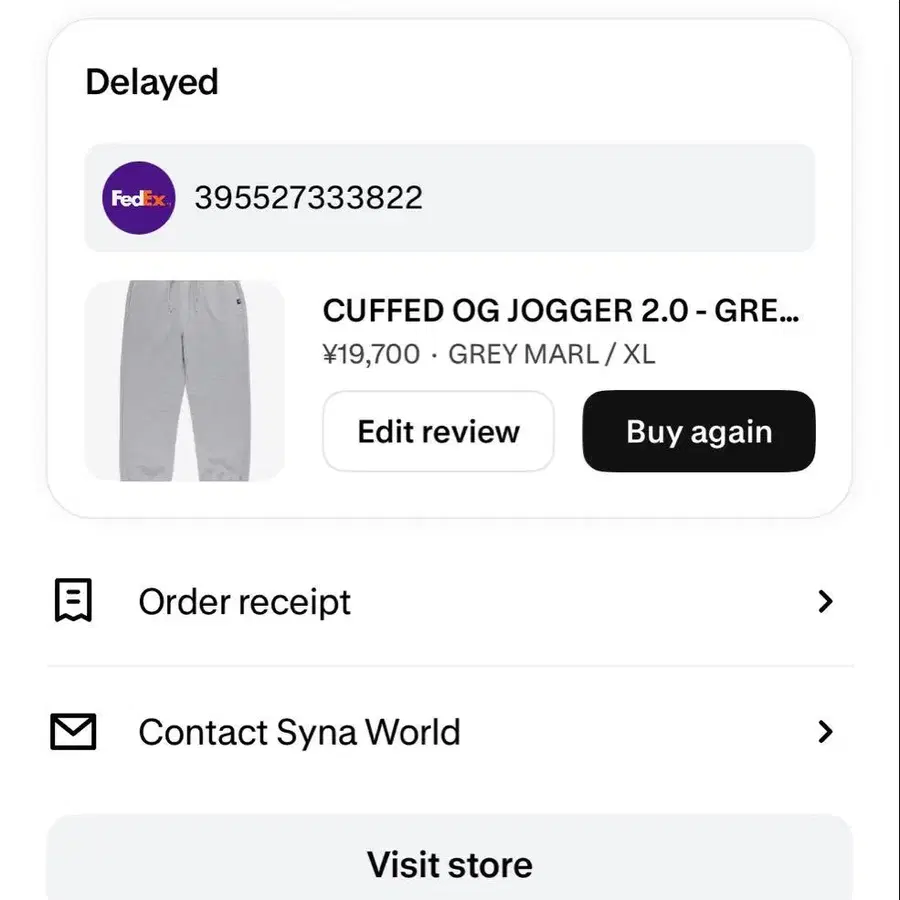Buy the Cuffed OG Jogger again
The height and width of the screenshot is (900, 900).
(x=698, y=432)
